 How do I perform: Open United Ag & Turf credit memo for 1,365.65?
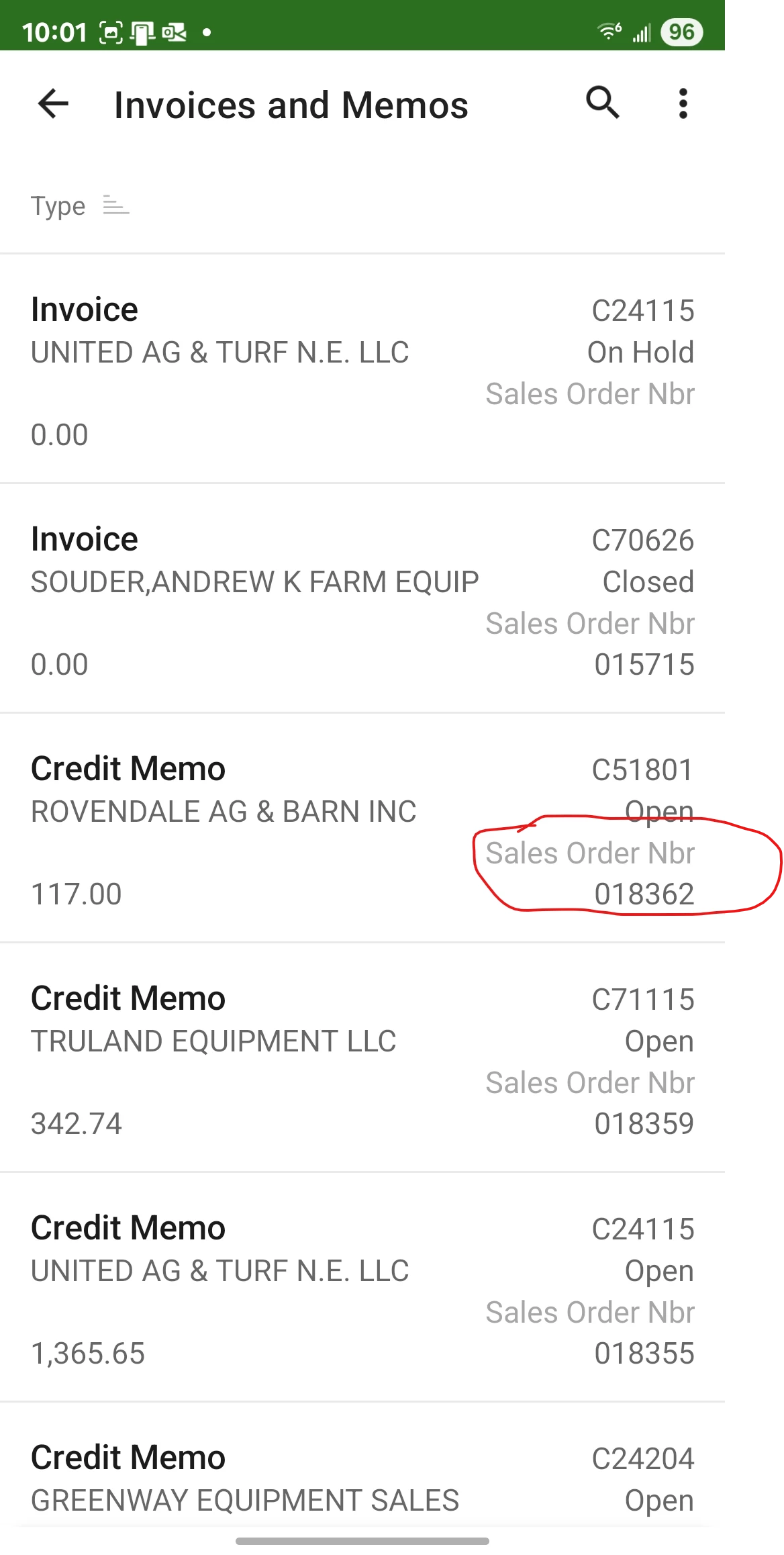(x=362, y=1288)
